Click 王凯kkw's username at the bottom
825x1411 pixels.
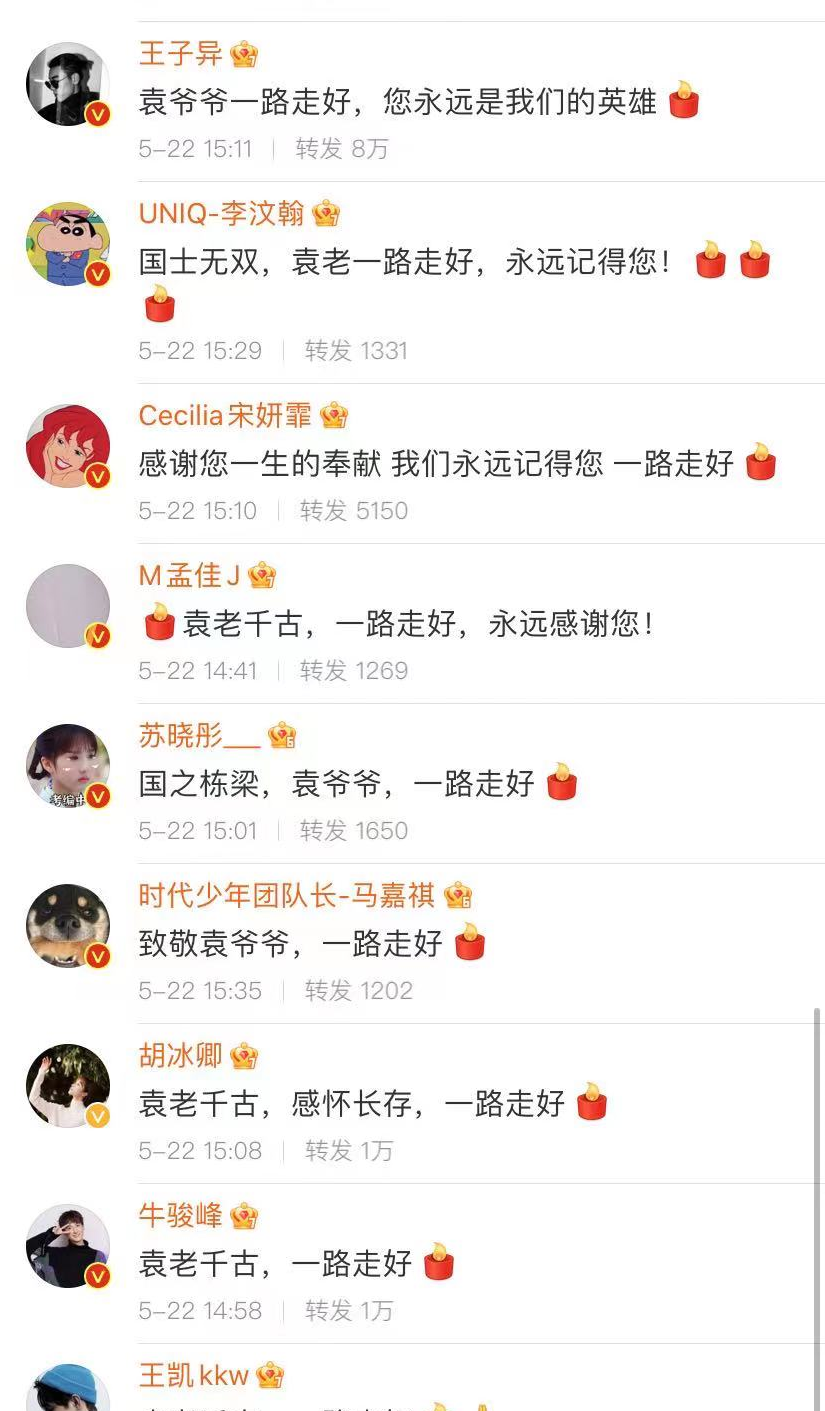point(191,1375)
